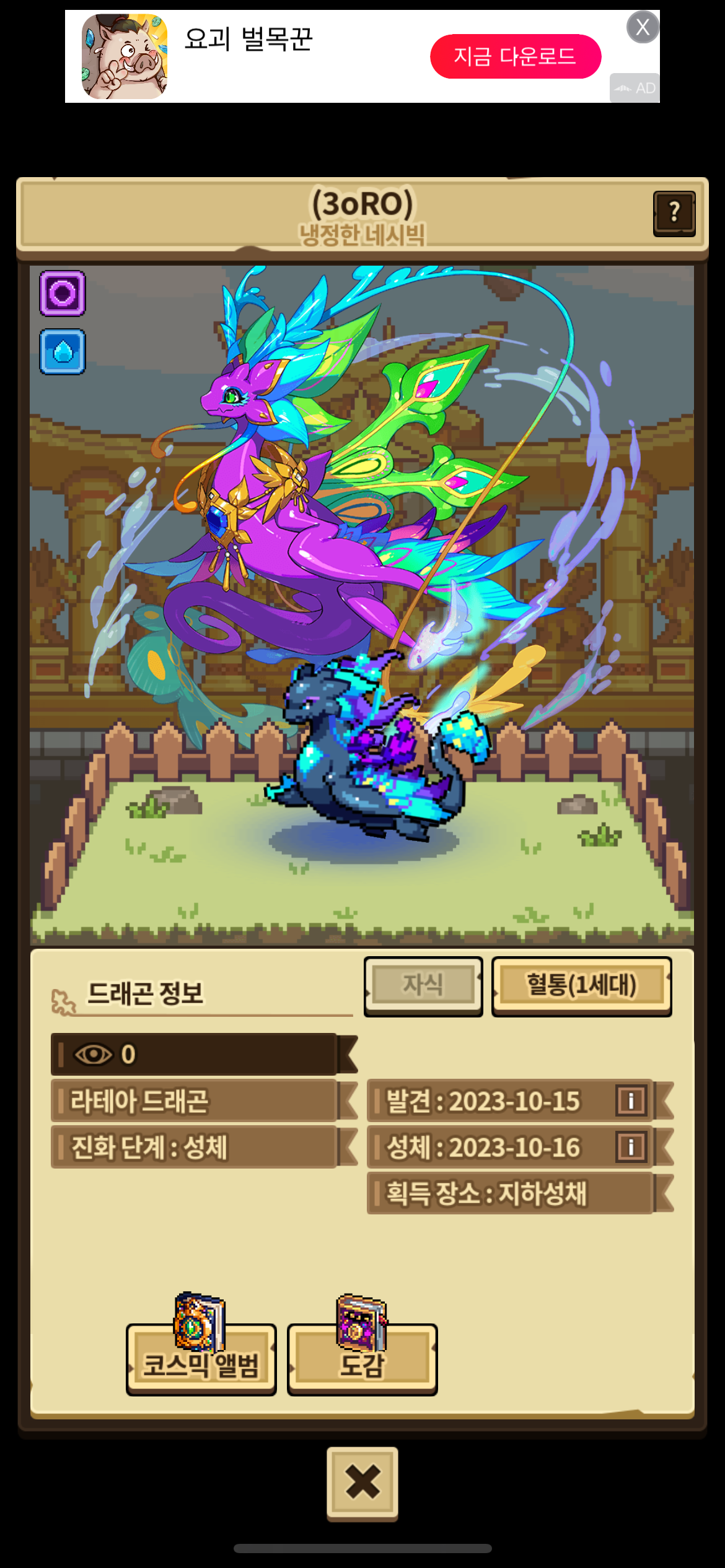Open 혈통(1세대) lineage button
The image size is (725, 1568).
pyautogui.click(x=581, y=985)
